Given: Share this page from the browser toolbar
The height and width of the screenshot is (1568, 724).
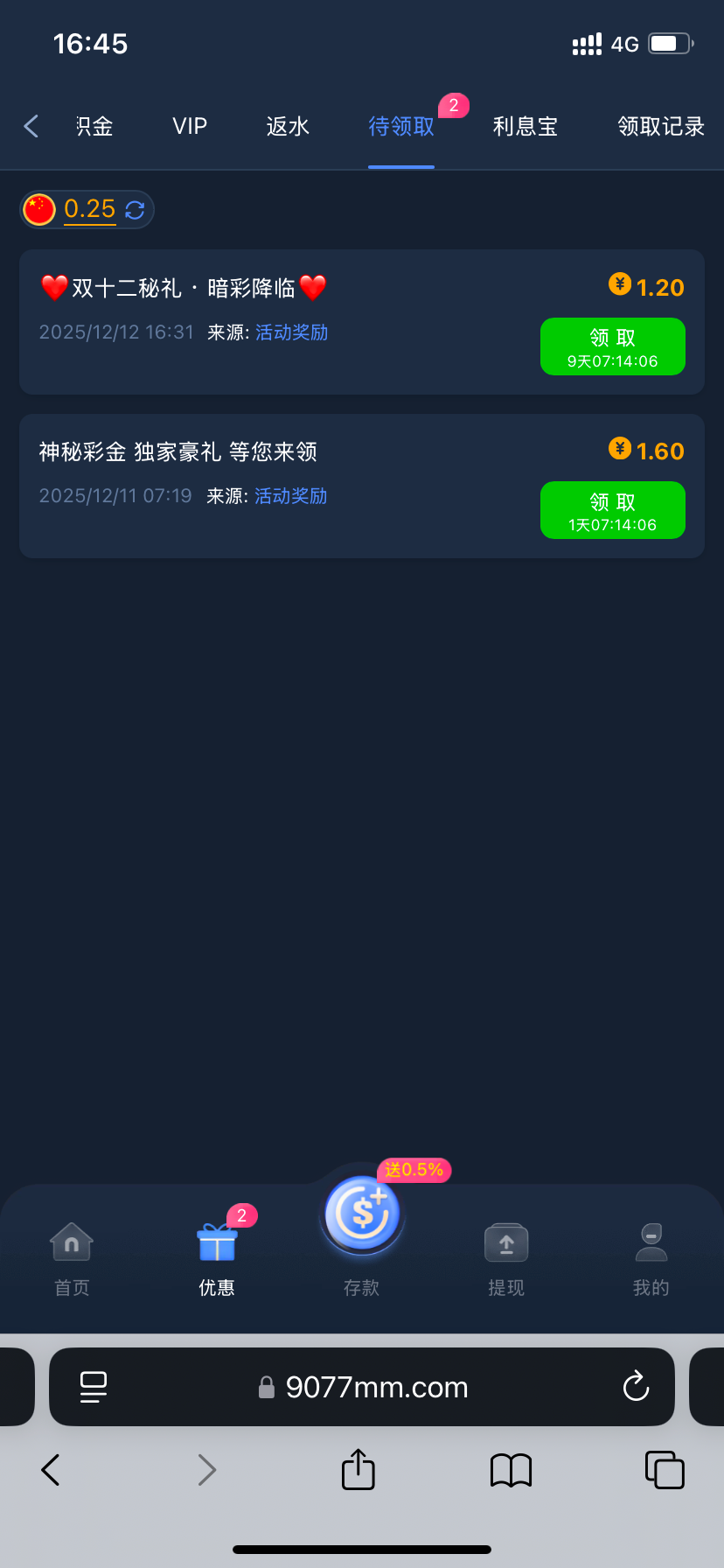Looking at the screenshot, I should (x=358, y=1469).
